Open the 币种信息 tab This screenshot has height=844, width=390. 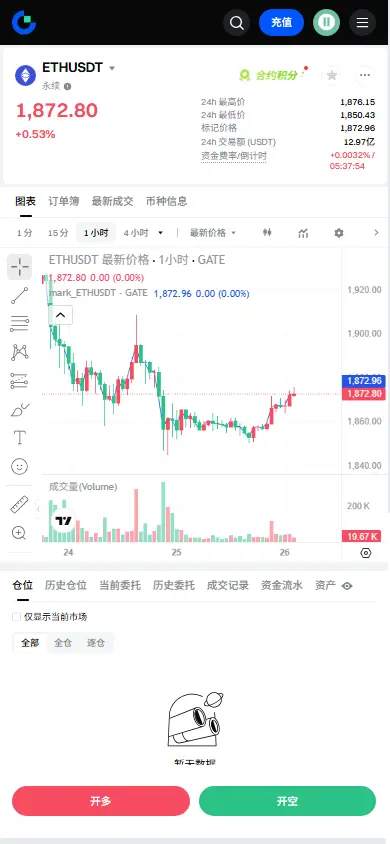pyautogui.click(x=167, y=201)
